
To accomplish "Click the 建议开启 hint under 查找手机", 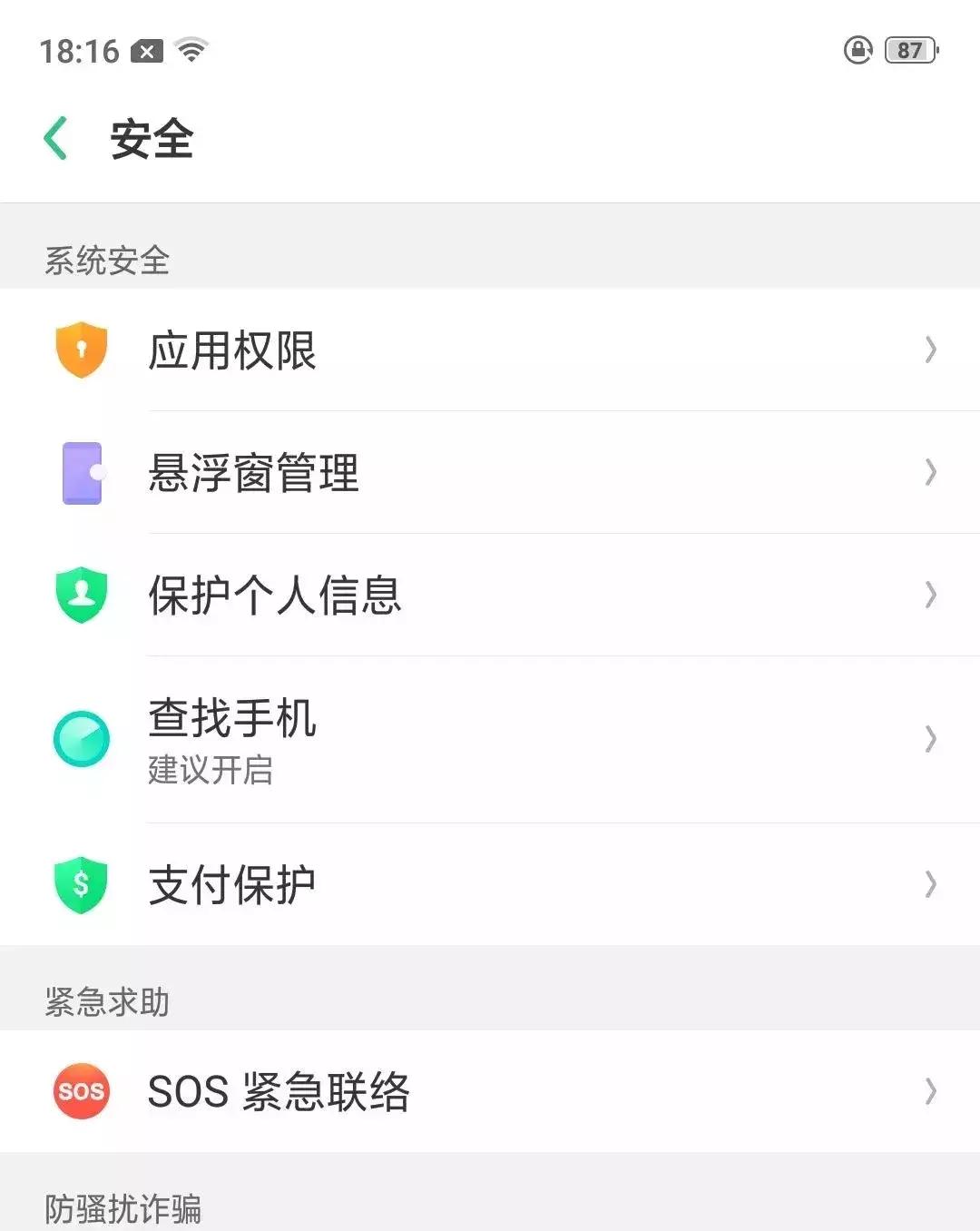I will click(x=211, y=772).
